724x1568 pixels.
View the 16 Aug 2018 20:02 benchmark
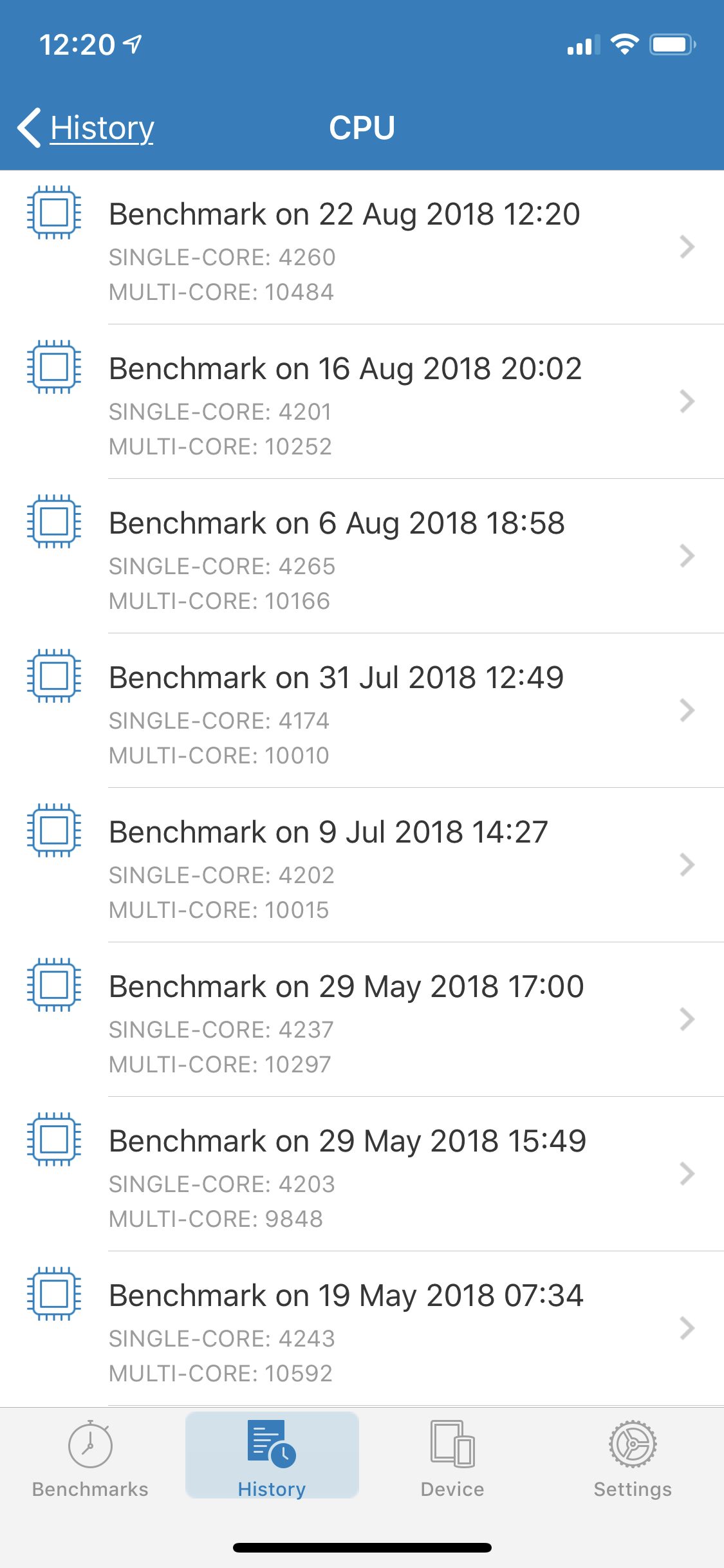point(362,402)
